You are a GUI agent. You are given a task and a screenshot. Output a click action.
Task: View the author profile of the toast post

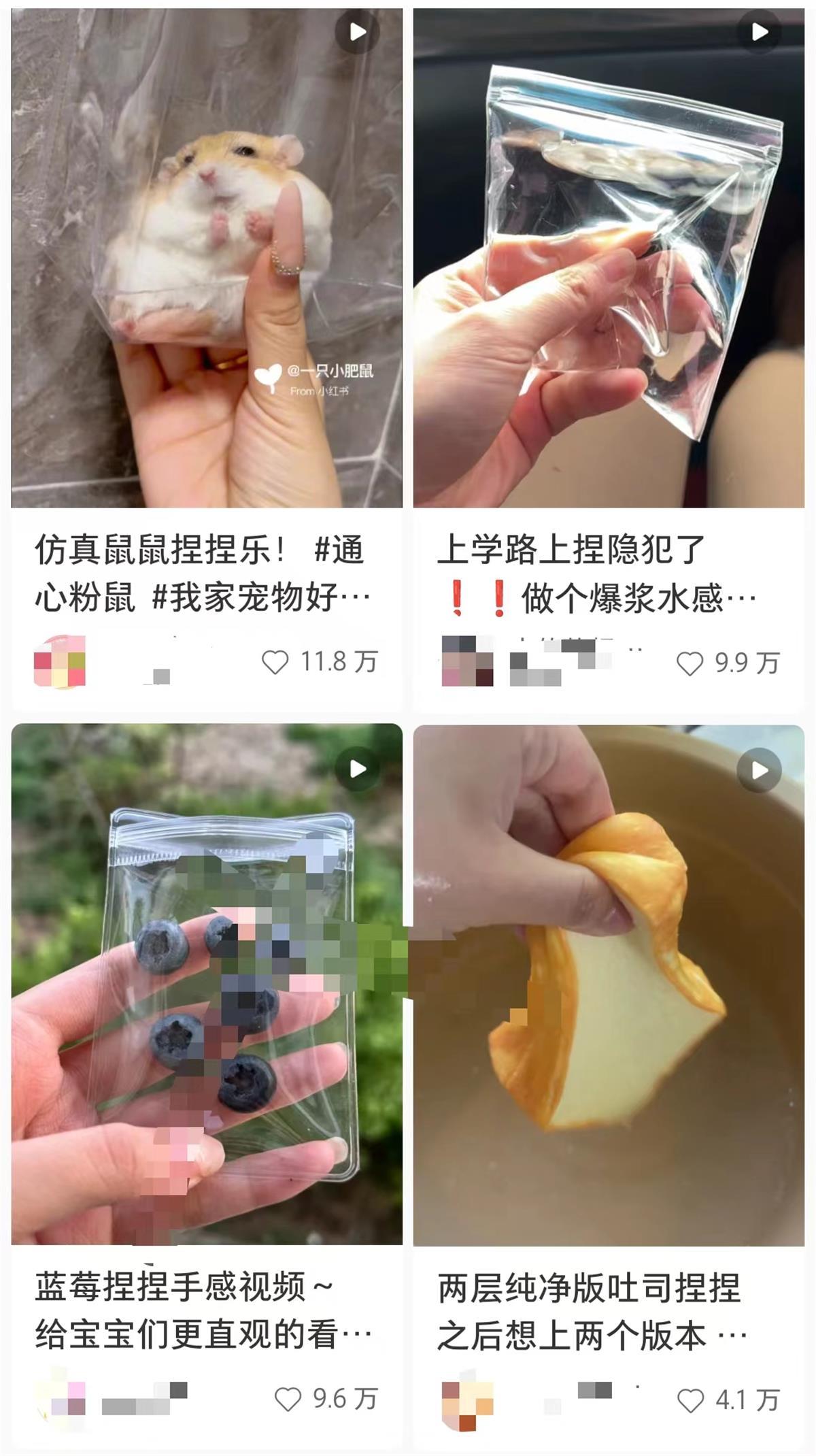pyautogui.click(x=467, y=1398)
